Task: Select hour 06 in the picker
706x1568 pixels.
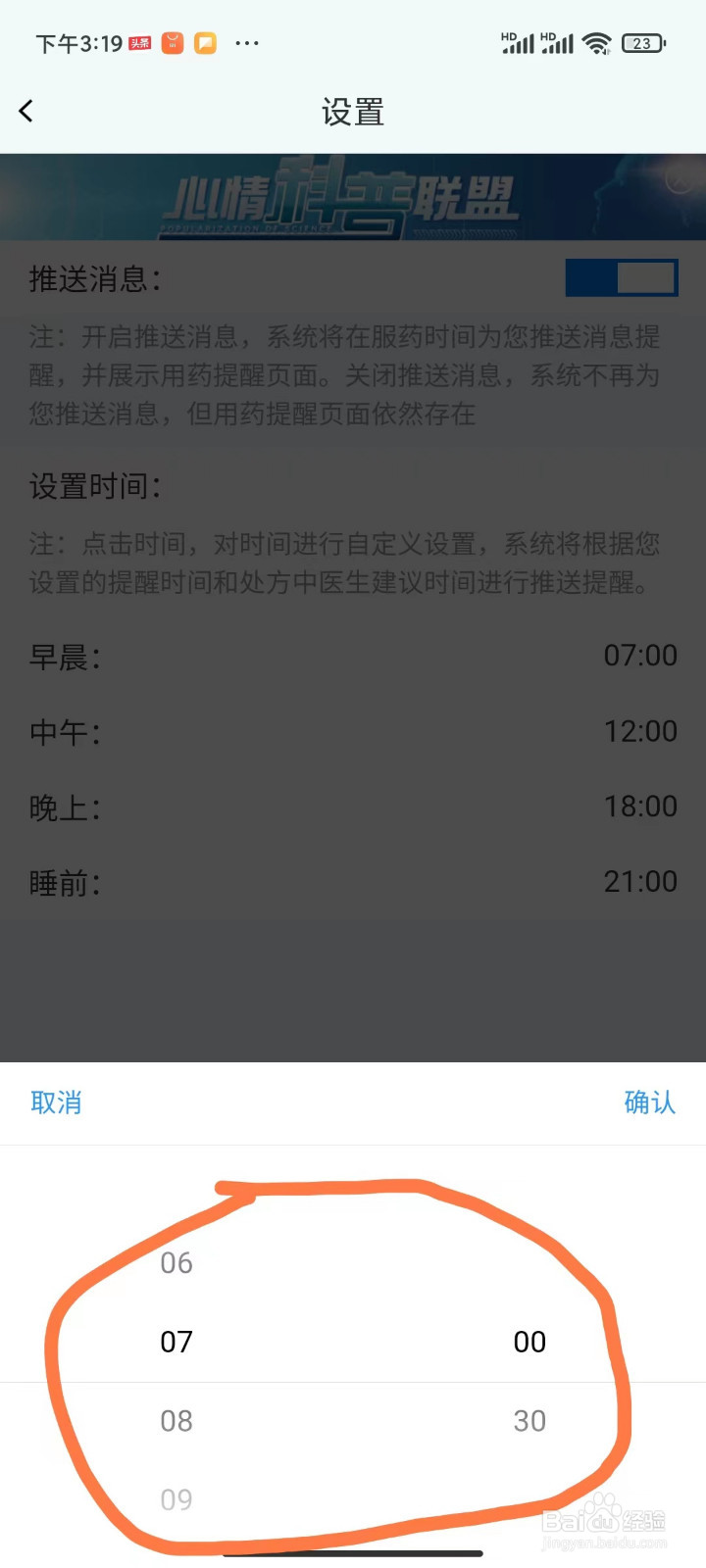Action: click(176, 1262)
